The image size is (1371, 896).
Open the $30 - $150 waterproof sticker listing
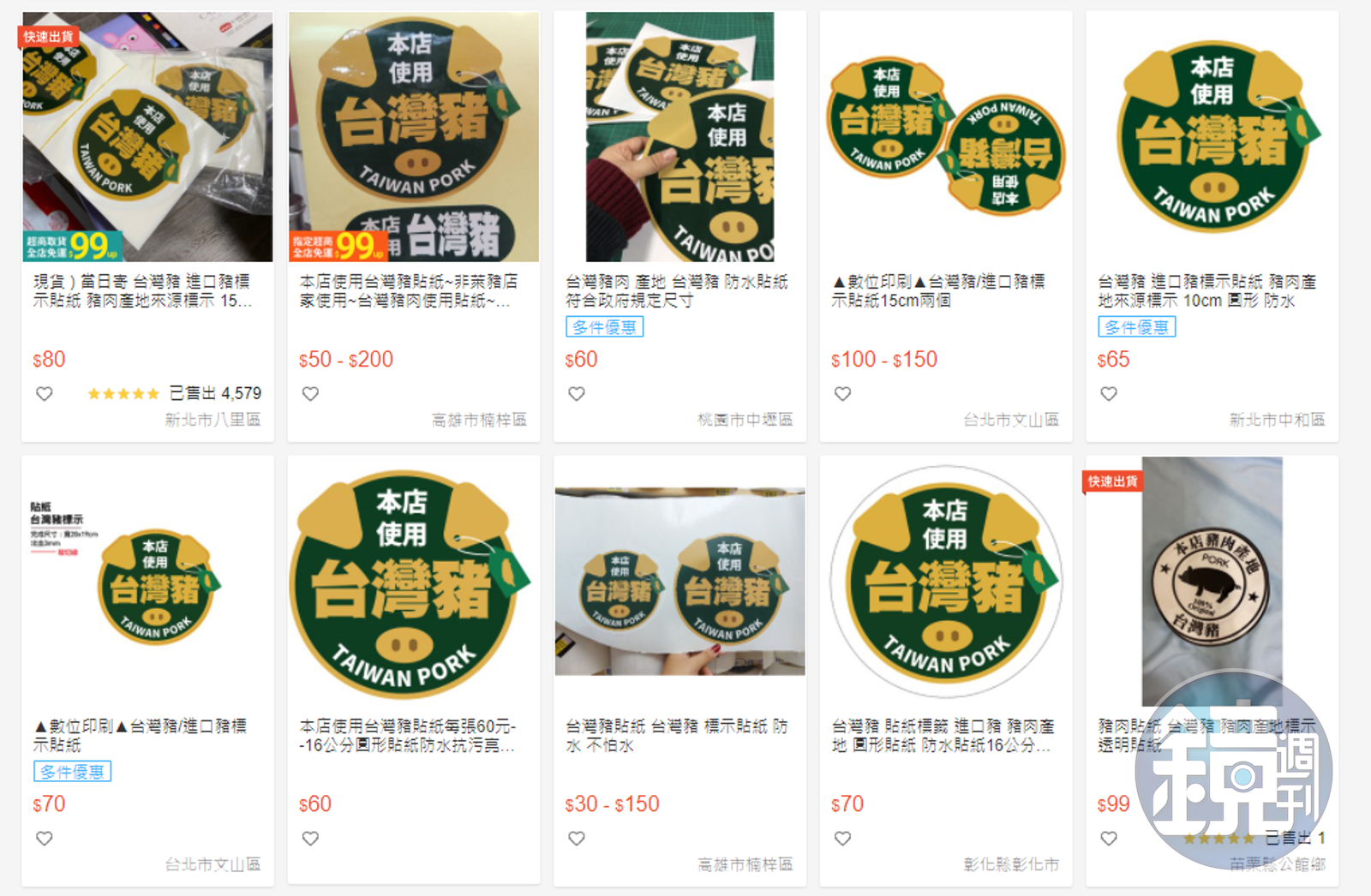pos(680,582)
